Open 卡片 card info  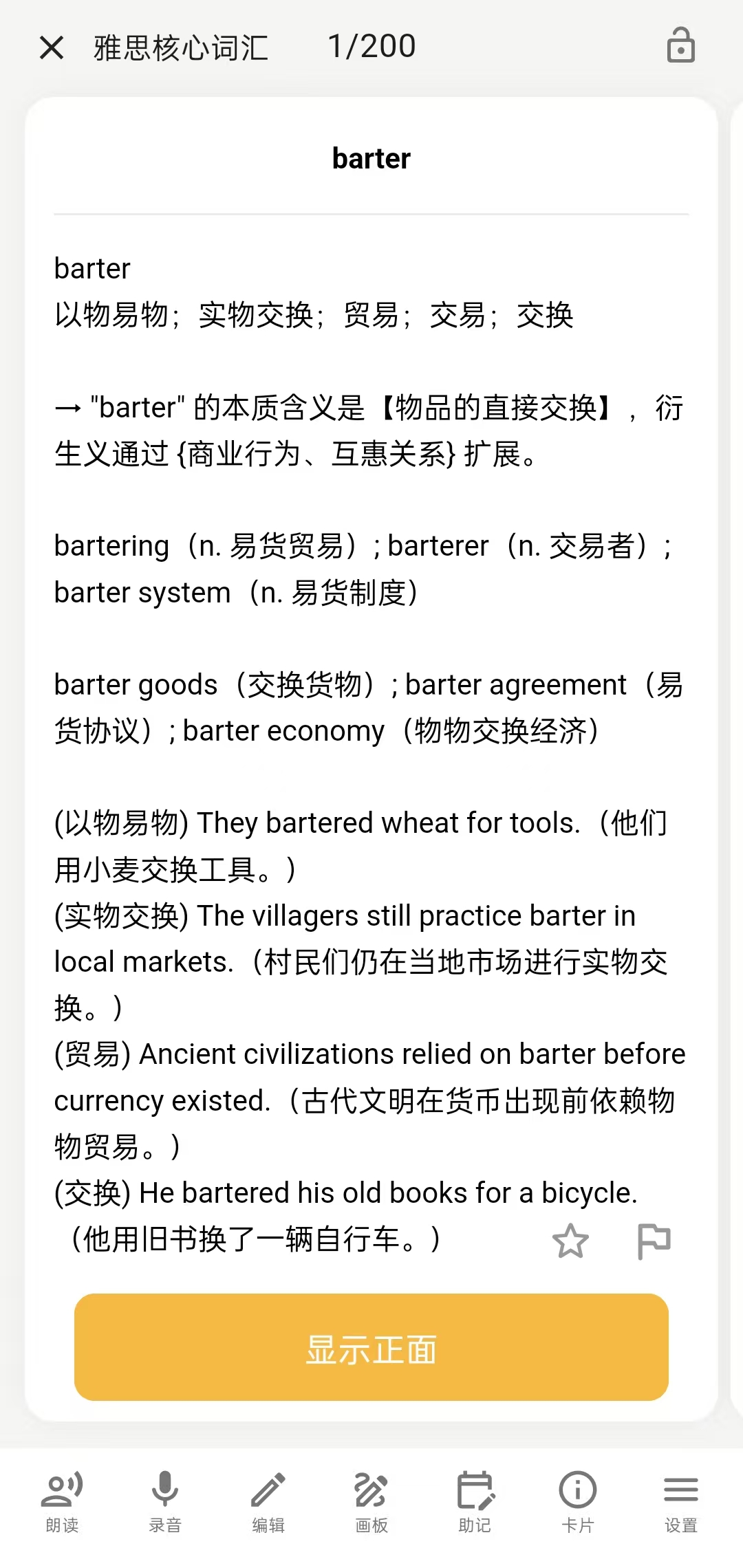pos(578,1503)
